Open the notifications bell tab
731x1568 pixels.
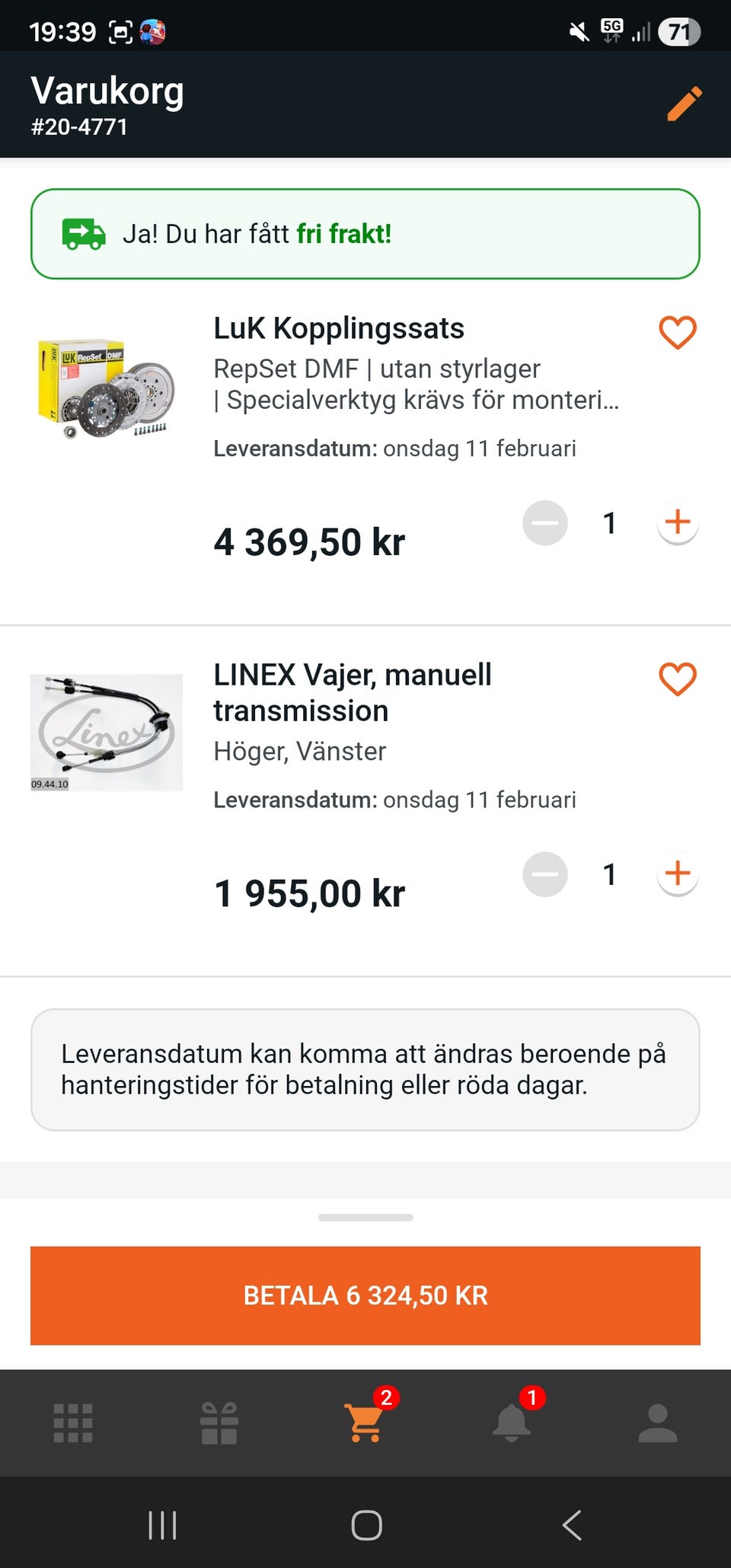(512, 1423)
